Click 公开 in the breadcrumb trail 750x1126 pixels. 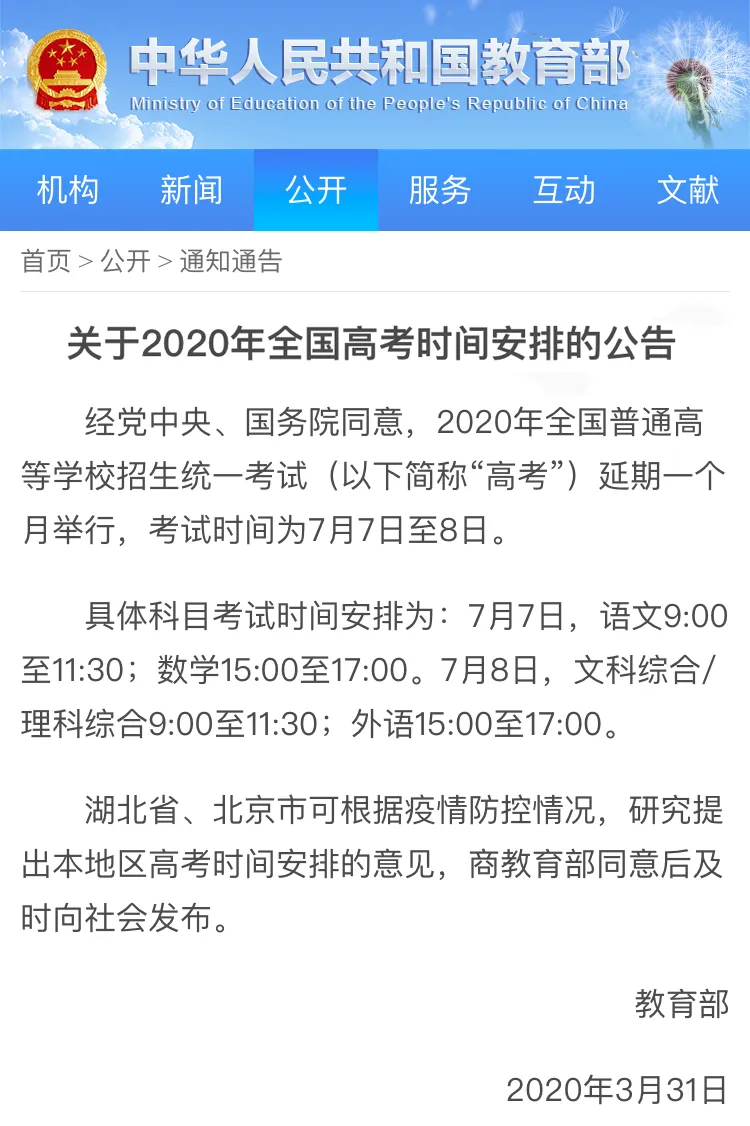124,263
